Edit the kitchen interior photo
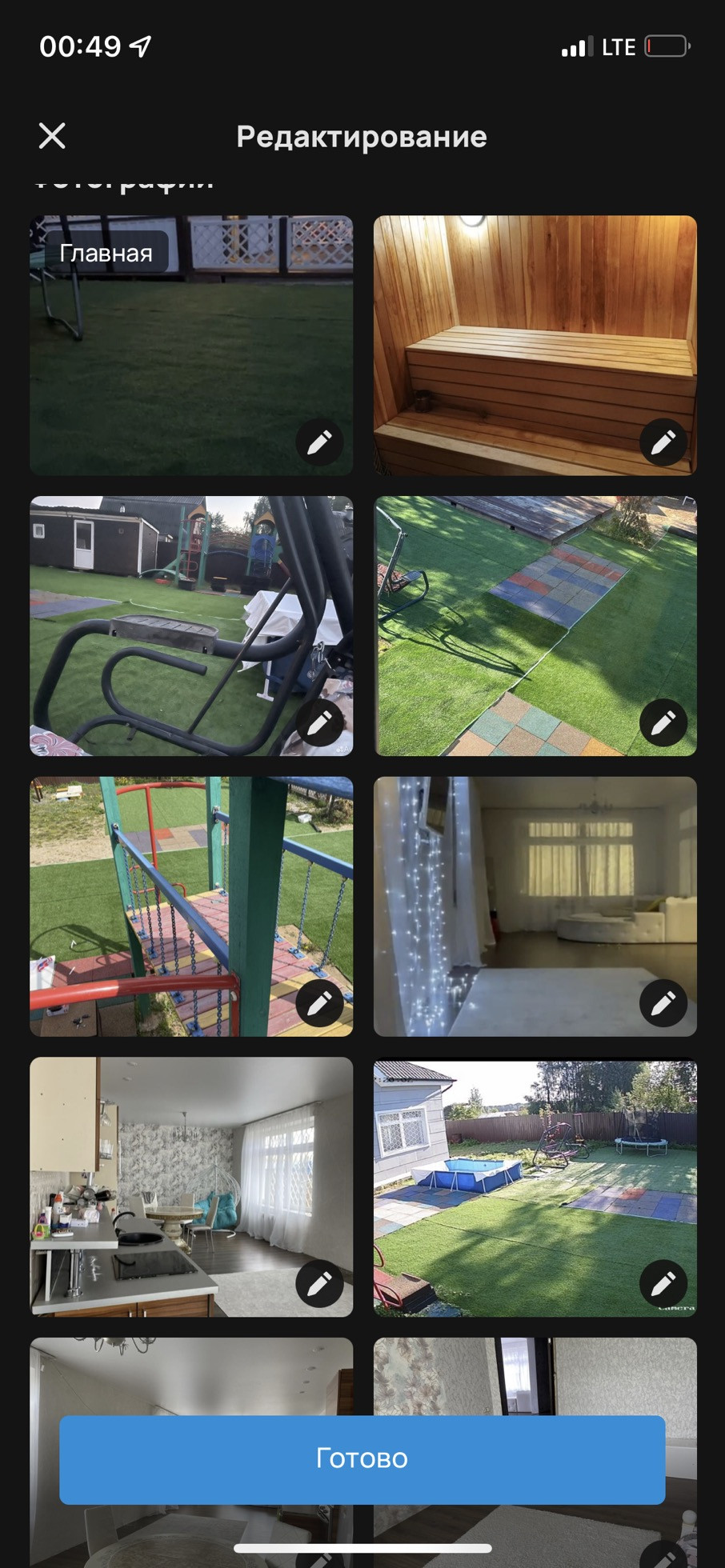This screenshot has width=725, height=1568. pos(319,1284)
